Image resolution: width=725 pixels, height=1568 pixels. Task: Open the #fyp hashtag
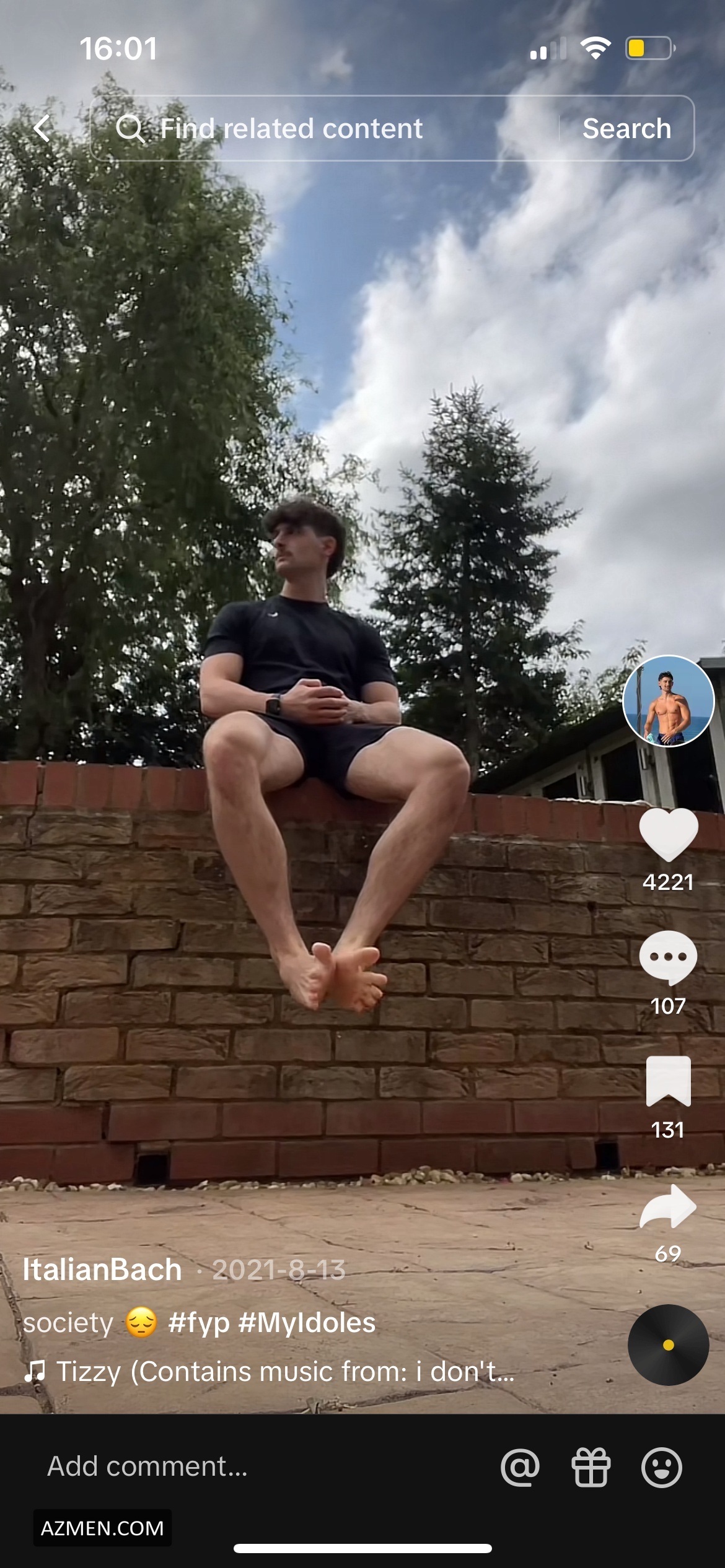coord(199,1323)
